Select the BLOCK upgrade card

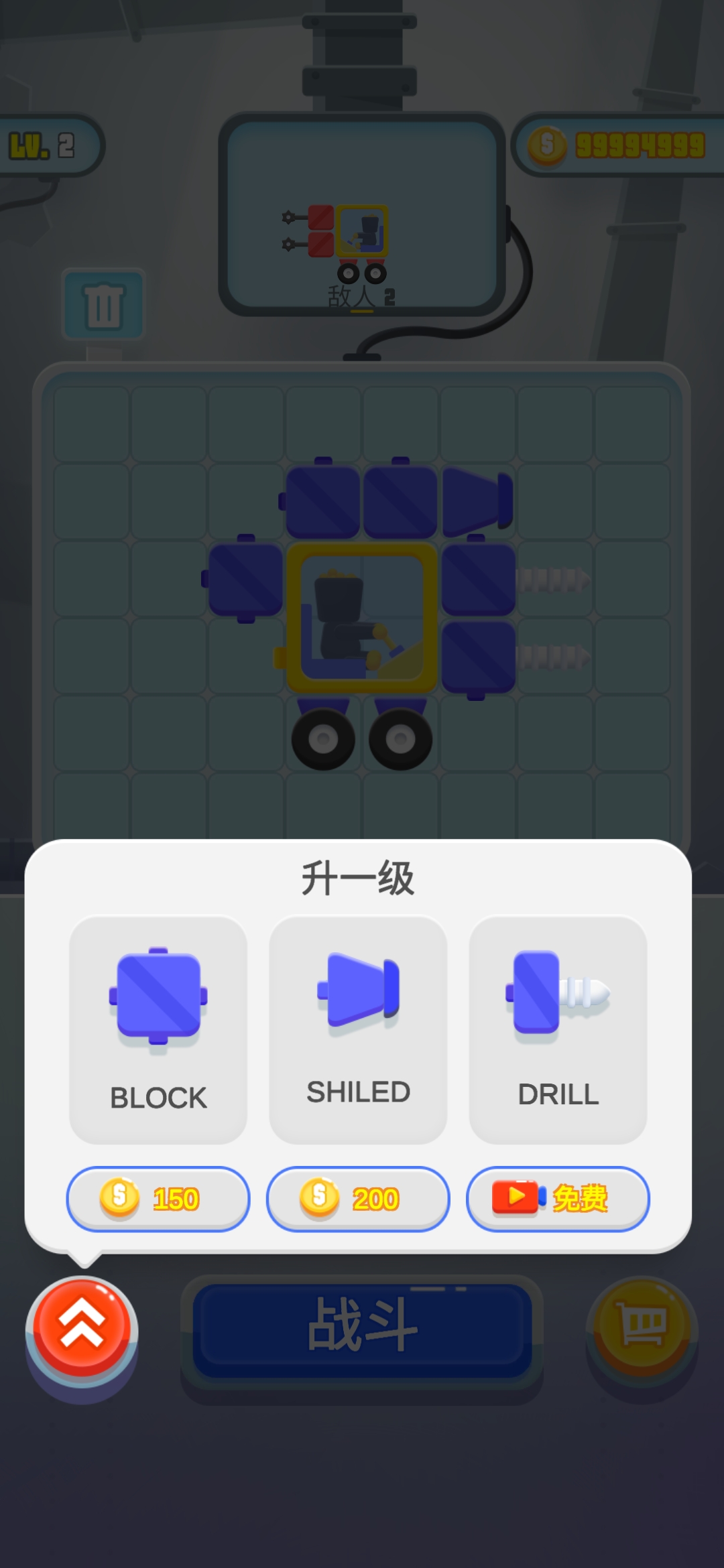tap(158, 1030)
